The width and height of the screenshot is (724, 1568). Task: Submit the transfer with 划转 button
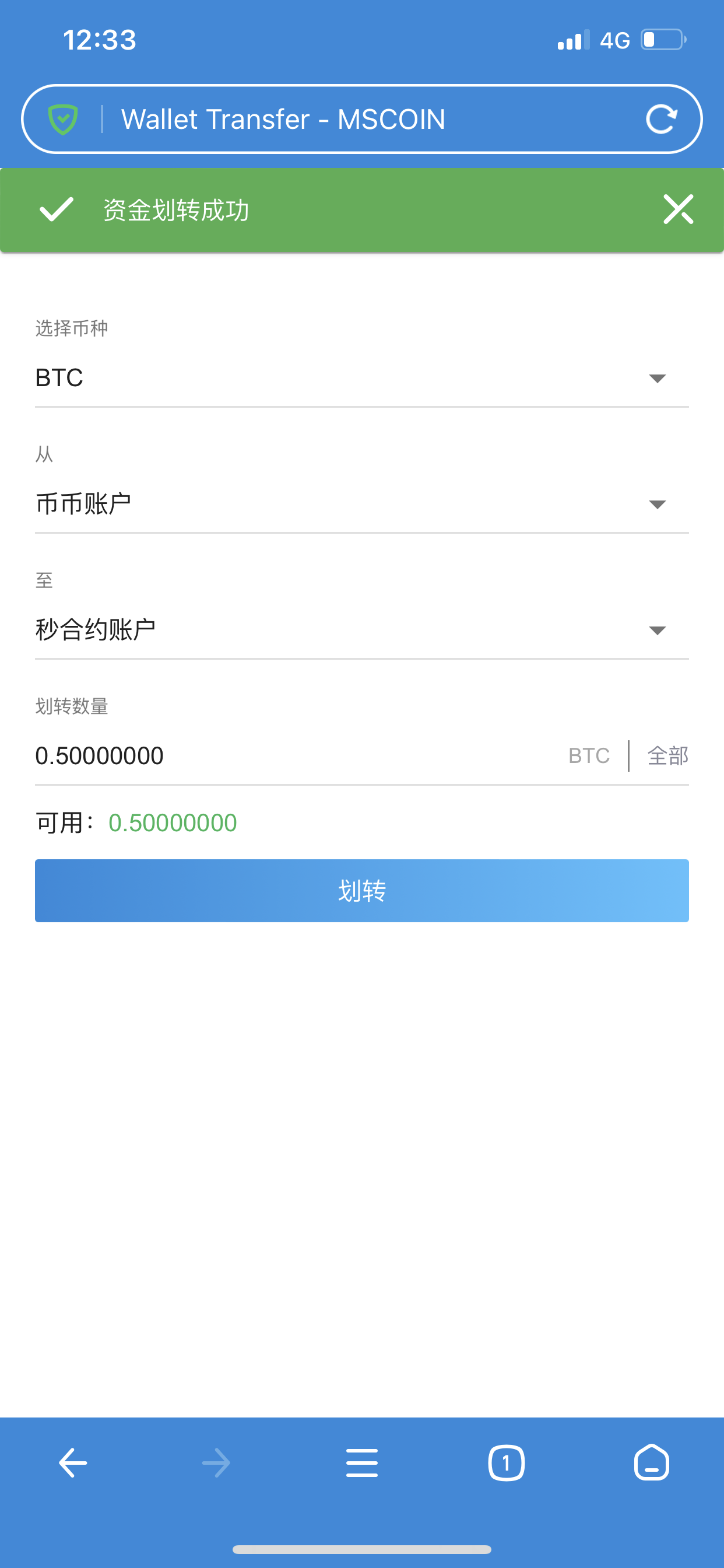click(361, 891)
